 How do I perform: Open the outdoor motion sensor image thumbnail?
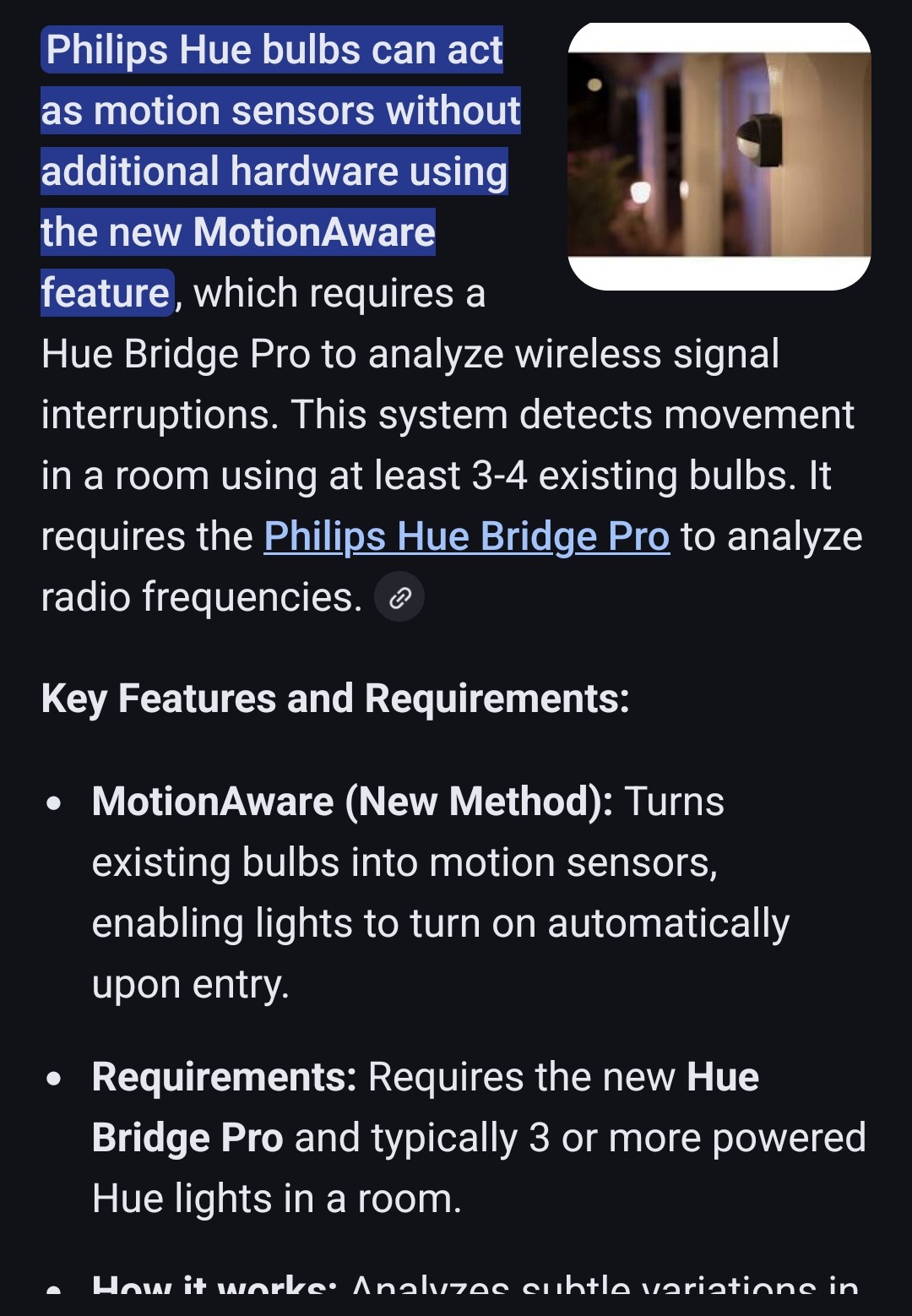pos(719,156)
